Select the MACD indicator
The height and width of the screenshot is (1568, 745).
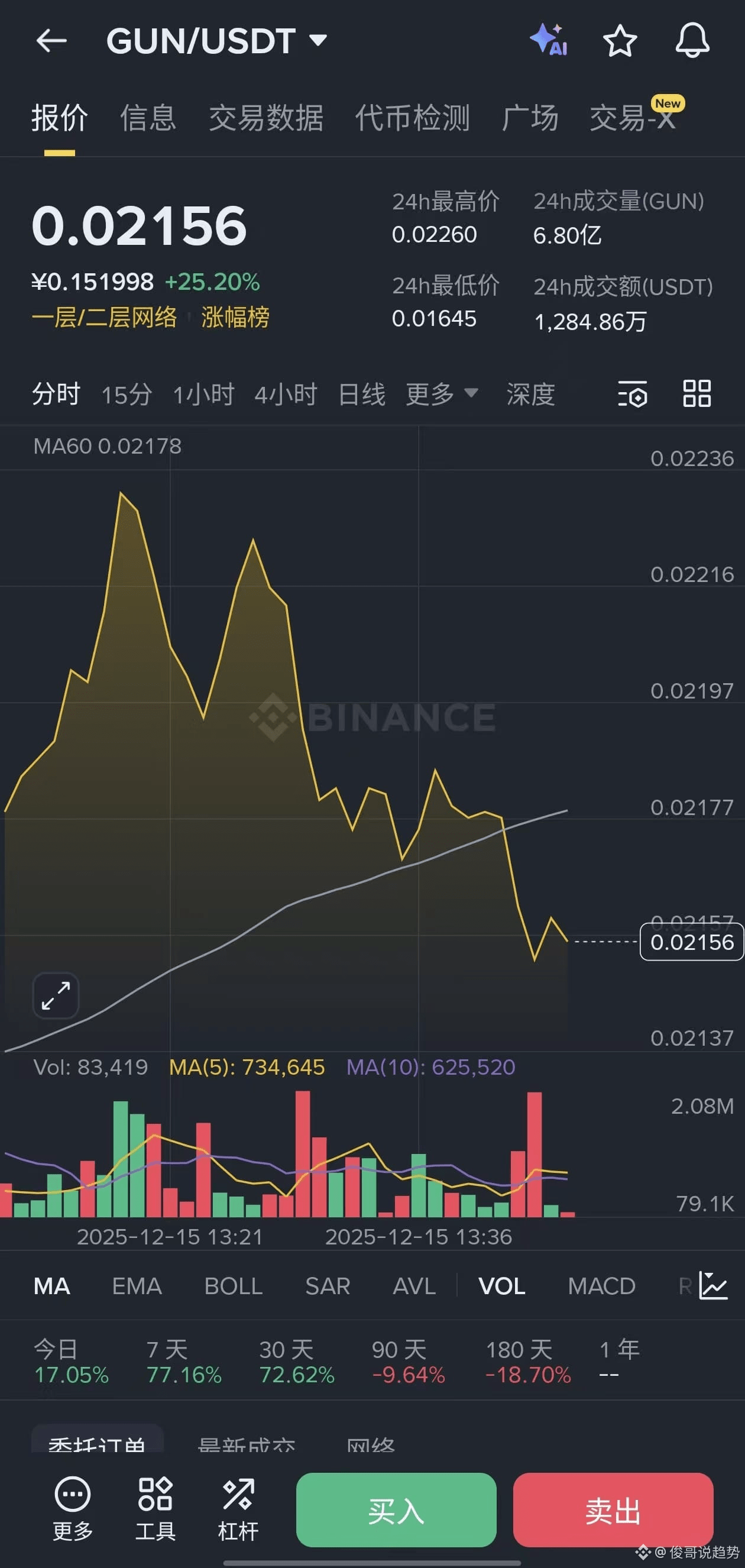[x=601, y=1286]
